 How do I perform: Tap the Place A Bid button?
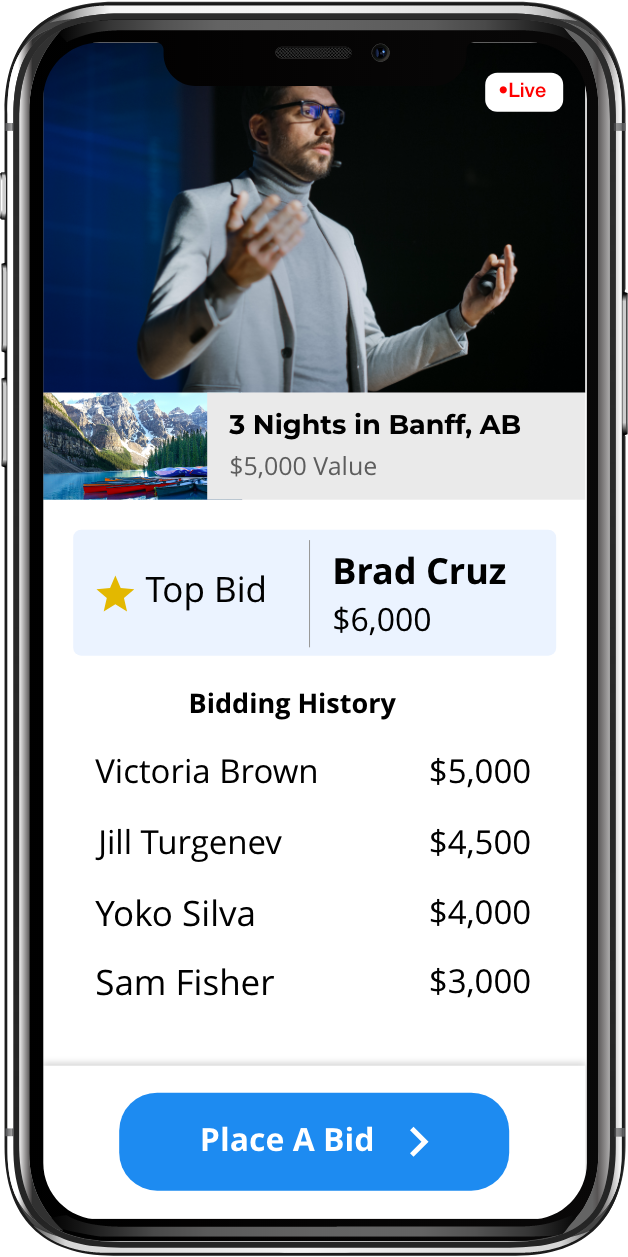tap(314, 1141)
